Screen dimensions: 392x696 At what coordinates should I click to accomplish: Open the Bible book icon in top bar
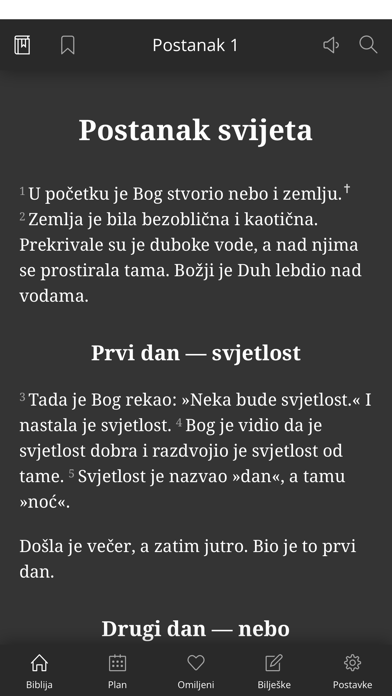point(22,45)
